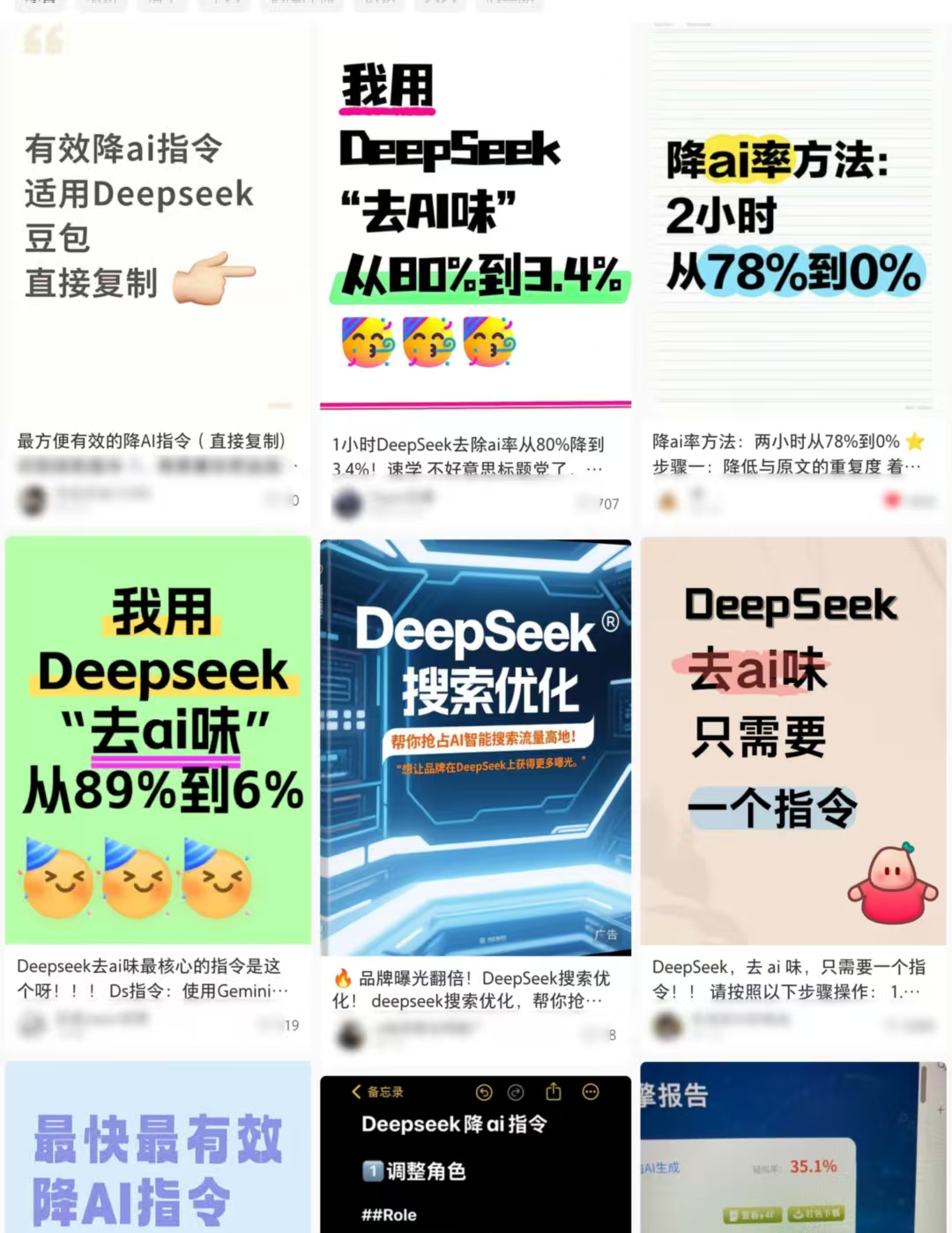This screenshot has height=1233, width=952.
Task: Open the green post '从89%到6%'
Action: tap(159, 740)
